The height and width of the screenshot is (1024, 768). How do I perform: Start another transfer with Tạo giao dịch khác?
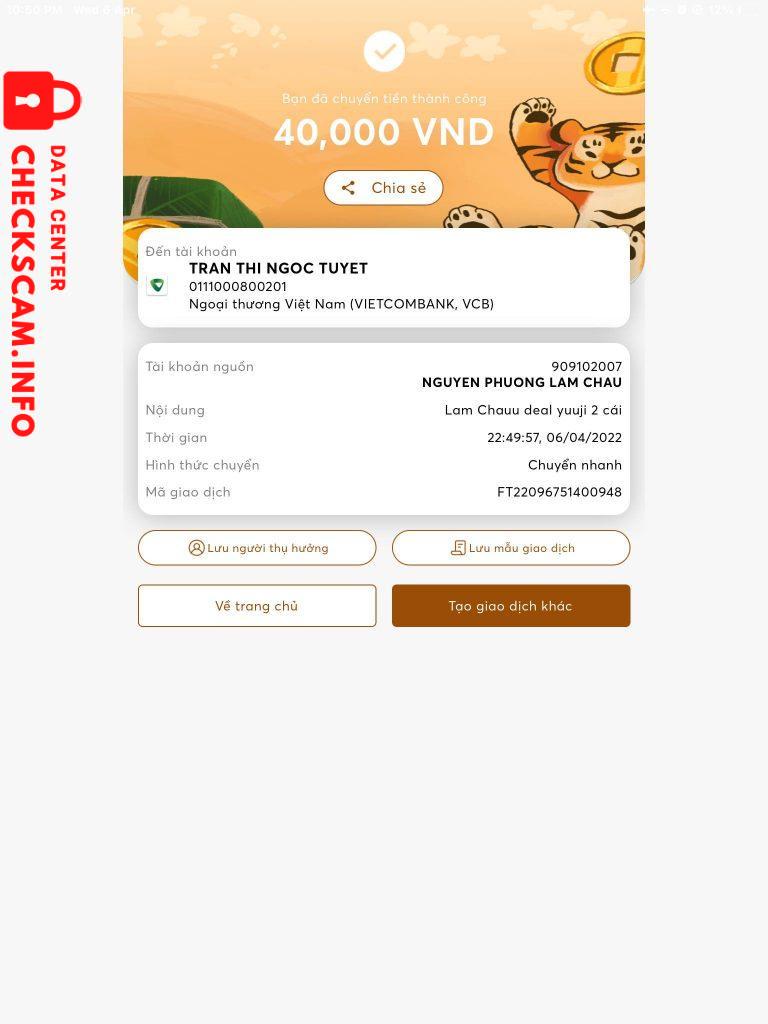(511, 606)
